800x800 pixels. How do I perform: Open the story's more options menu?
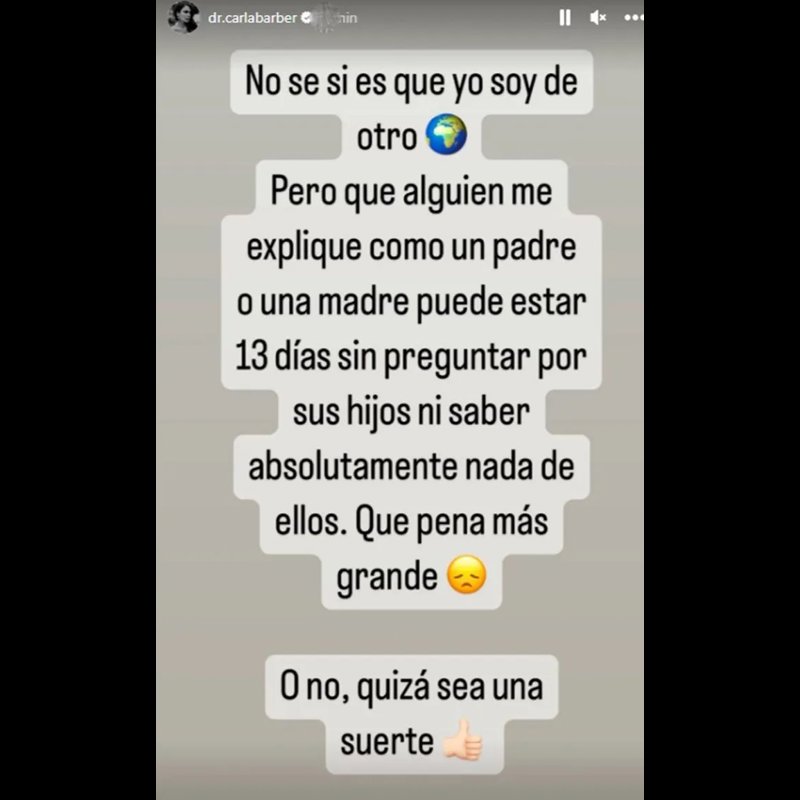point(633,17)
